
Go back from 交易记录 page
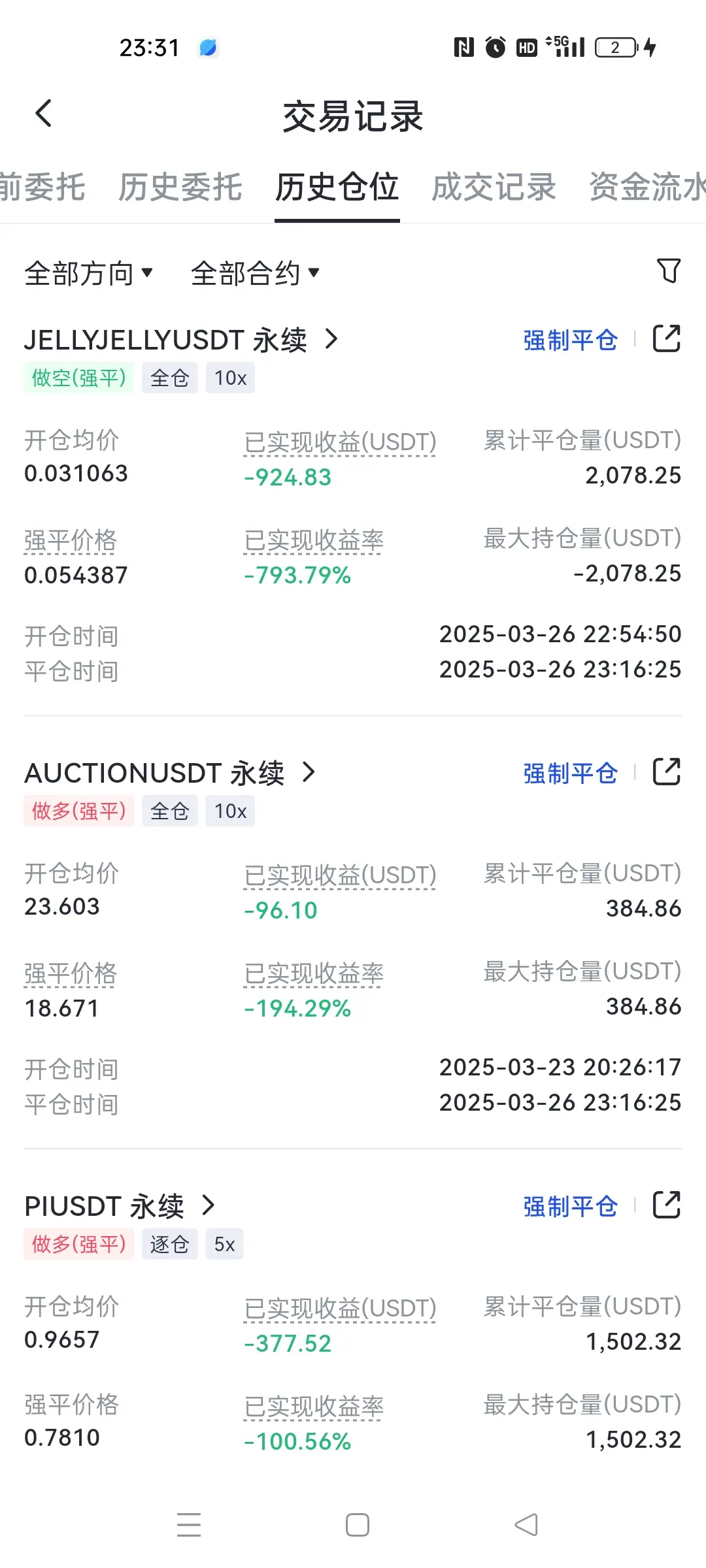[x=43, y=114]
